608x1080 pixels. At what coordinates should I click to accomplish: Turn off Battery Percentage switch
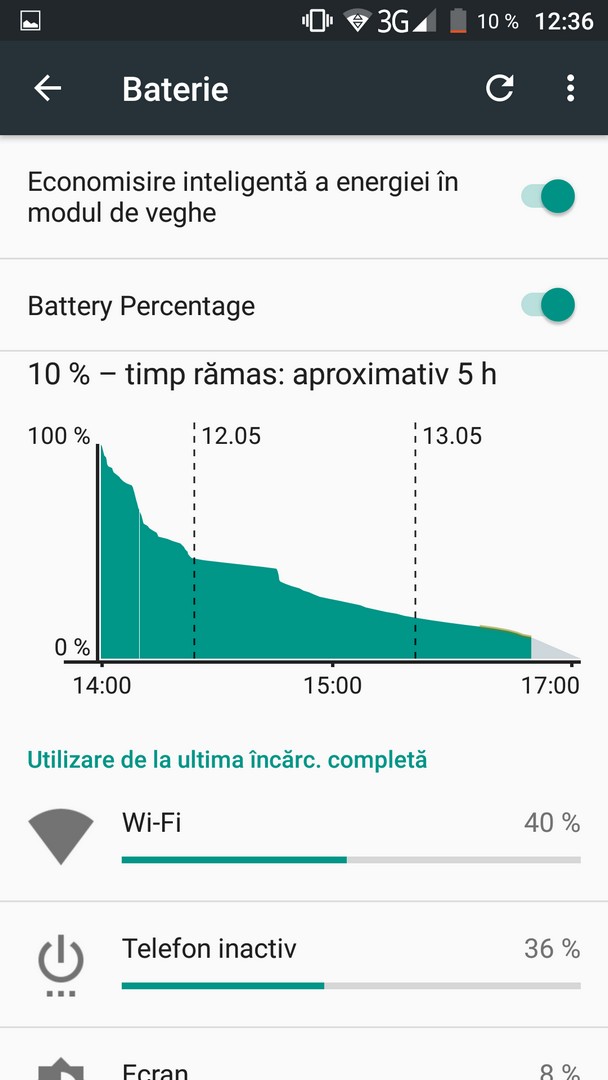point(548,305)
